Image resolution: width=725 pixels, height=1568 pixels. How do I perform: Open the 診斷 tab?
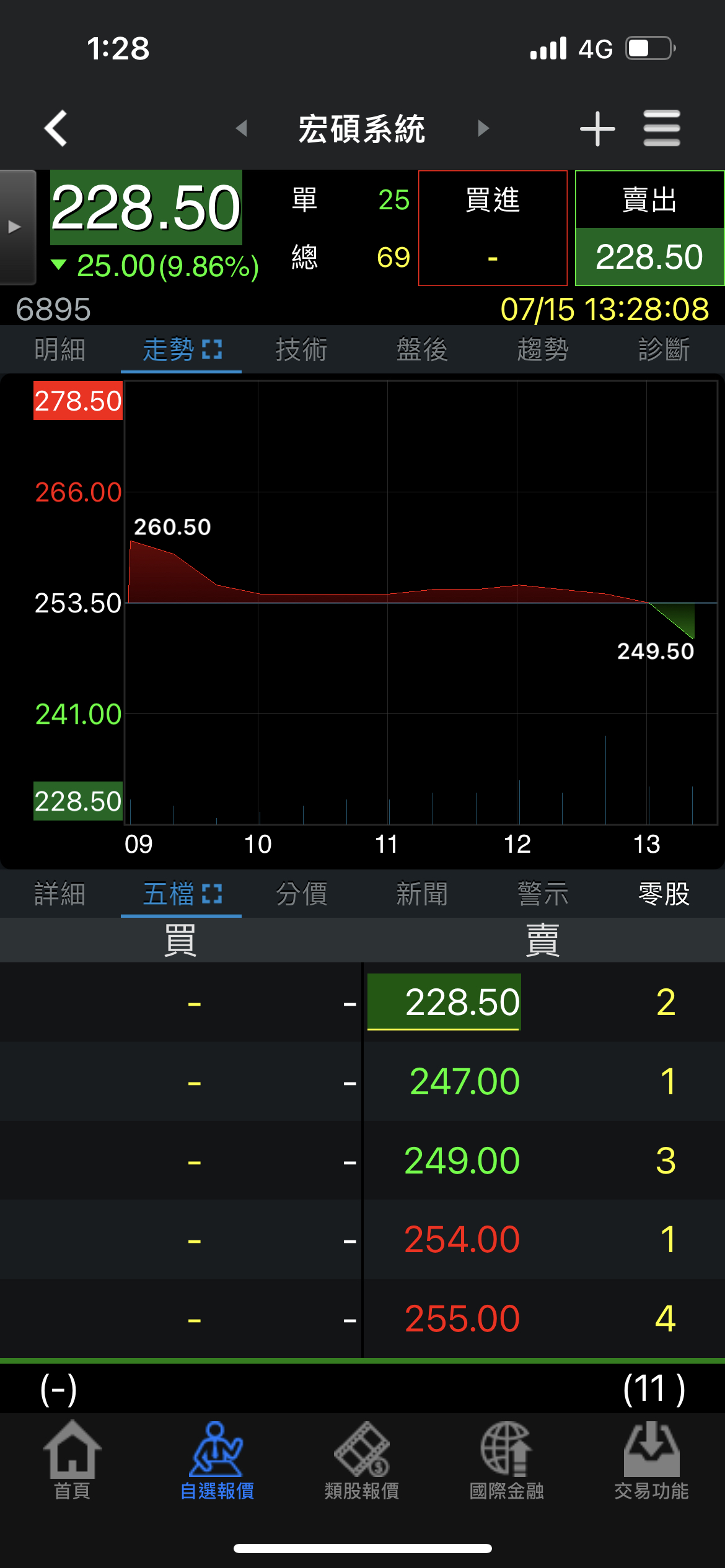(x=664, y=349)
